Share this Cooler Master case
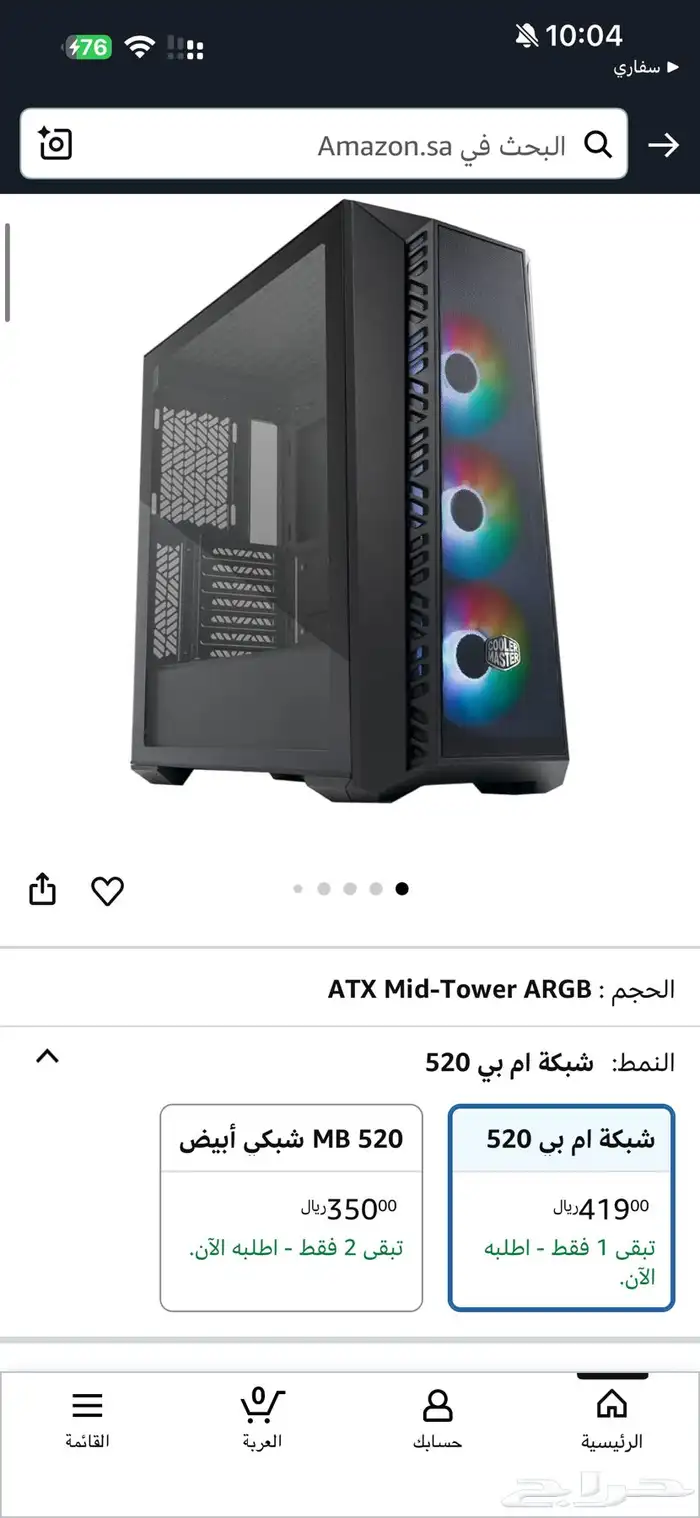Image resolution: width=700 pixels, height=1518 pixels. click(x=42, y=888)
